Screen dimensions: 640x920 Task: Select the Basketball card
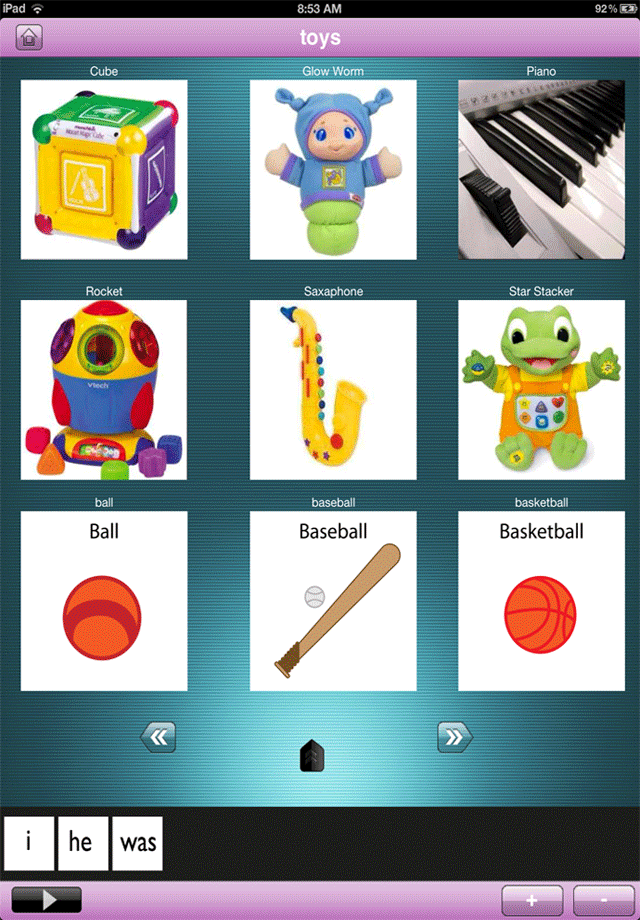pos(542,601)
